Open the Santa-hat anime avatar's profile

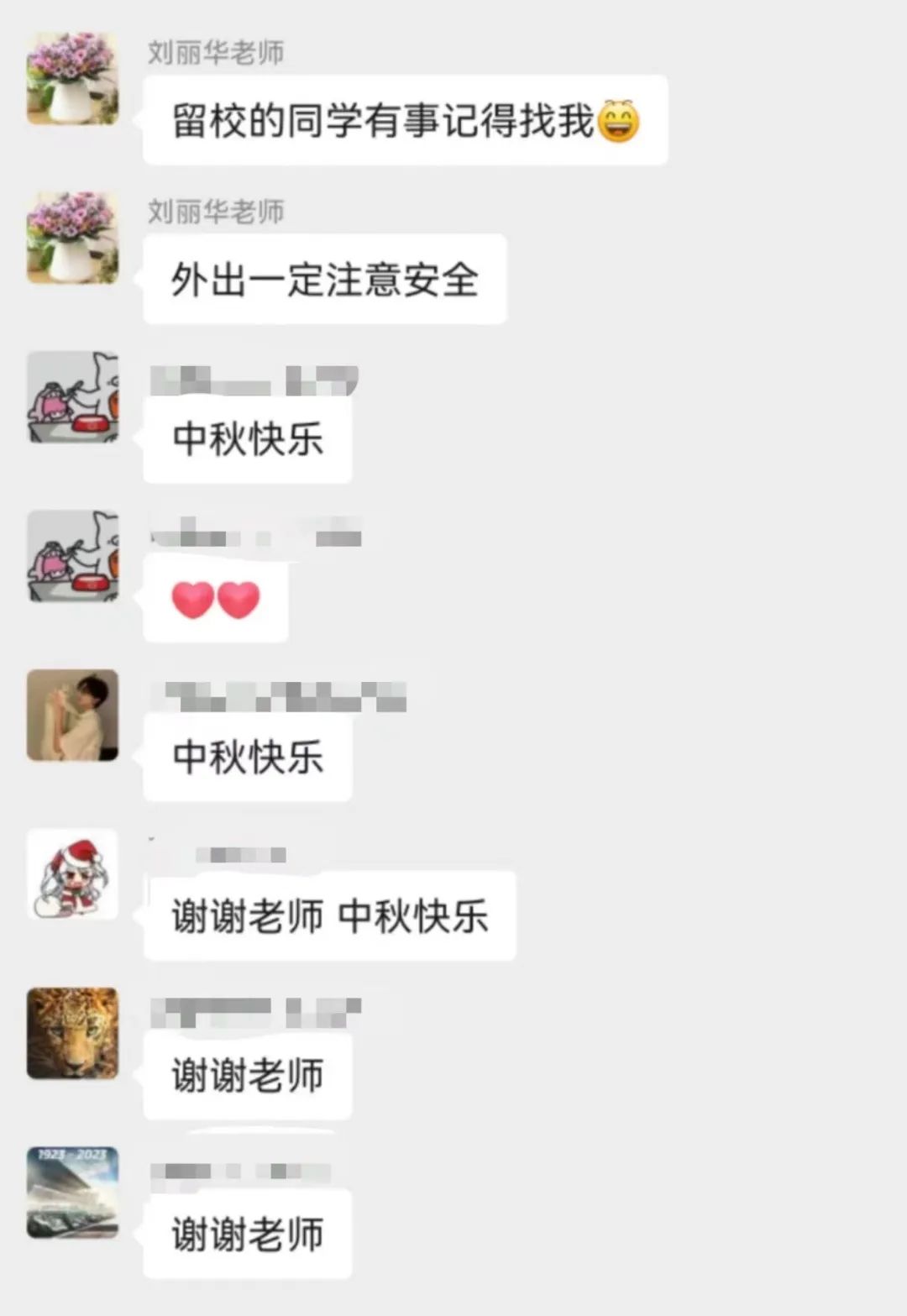(72, 874)
